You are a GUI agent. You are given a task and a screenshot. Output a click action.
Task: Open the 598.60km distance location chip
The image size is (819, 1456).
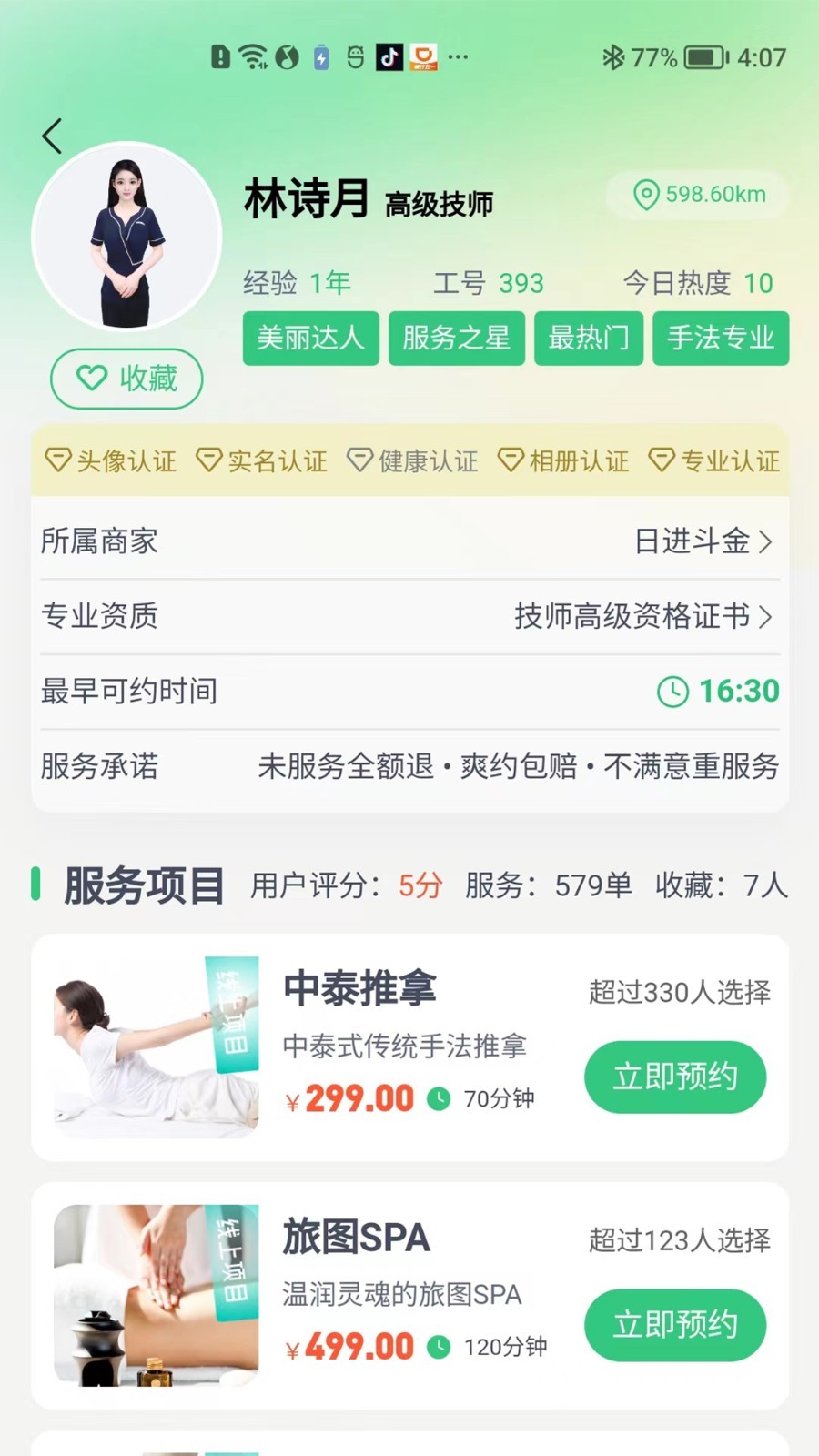[698, 195]
